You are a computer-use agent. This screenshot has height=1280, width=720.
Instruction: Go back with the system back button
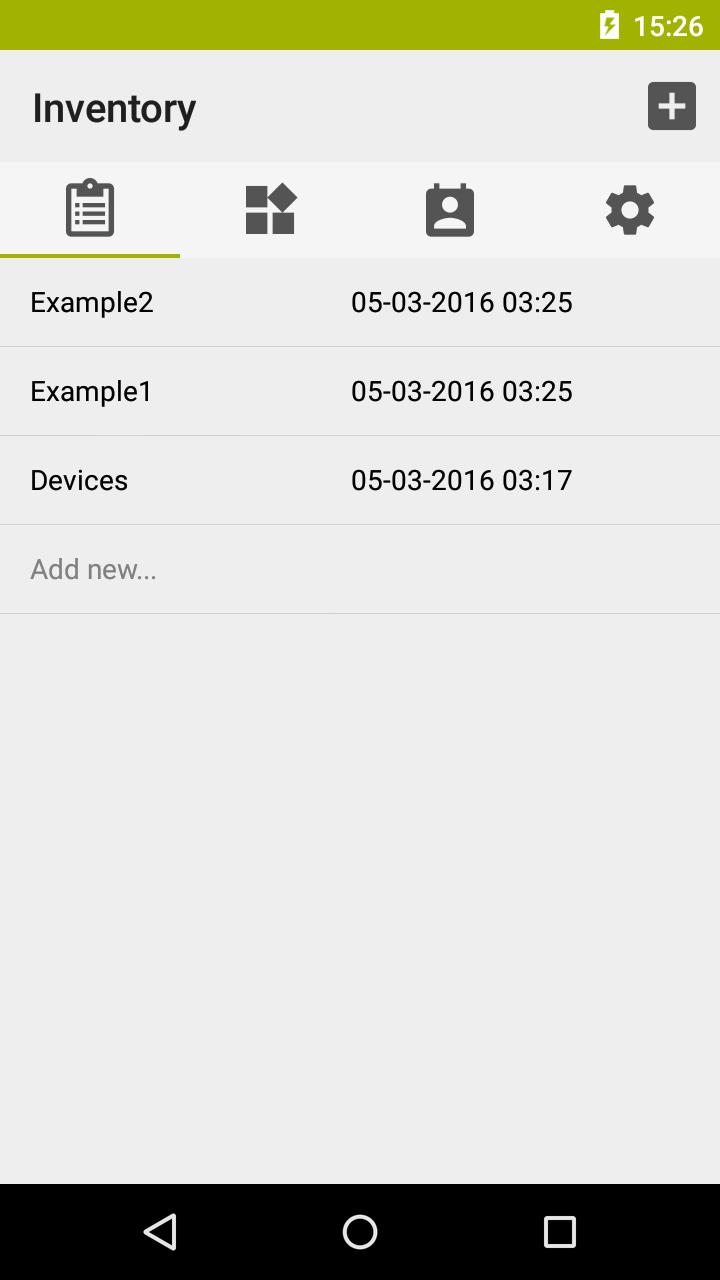[160, 1232]
